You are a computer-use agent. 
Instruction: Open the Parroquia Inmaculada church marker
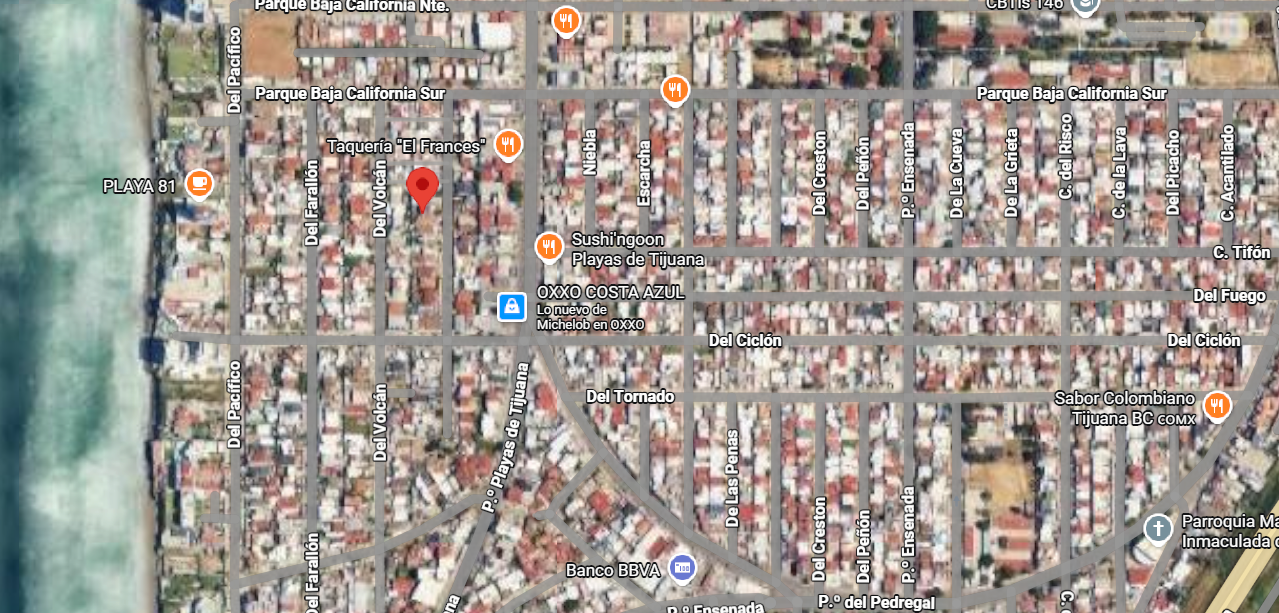click(1158, 528)
